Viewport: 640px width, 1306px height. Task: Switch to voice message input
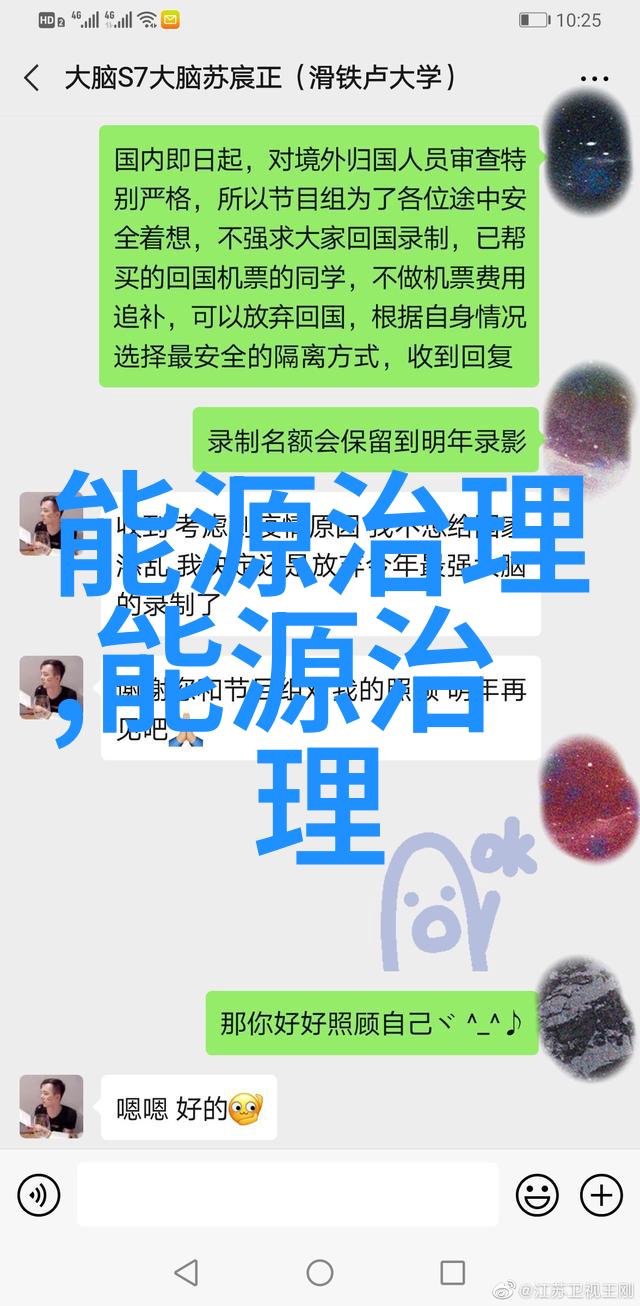tap(39, 1194)
